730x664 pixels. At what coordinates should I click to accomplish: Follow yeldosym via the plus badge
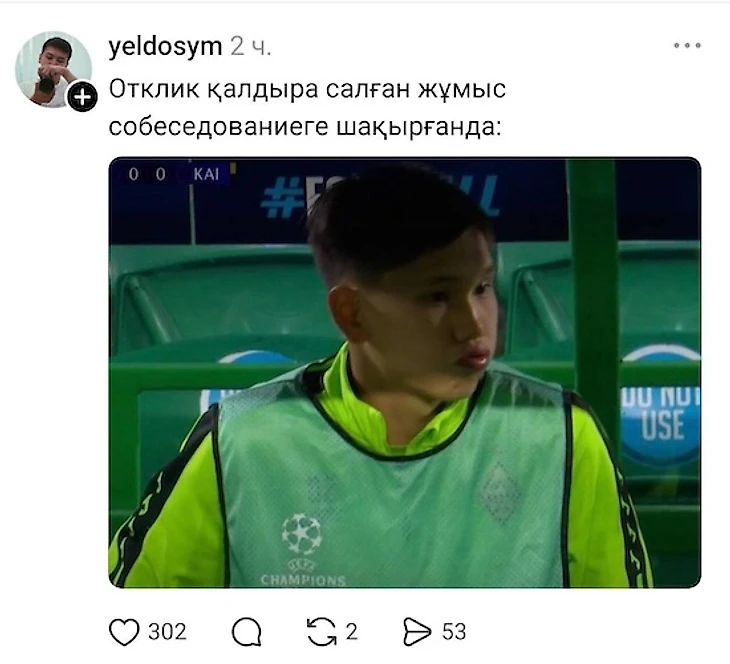[x=83, y=97]
